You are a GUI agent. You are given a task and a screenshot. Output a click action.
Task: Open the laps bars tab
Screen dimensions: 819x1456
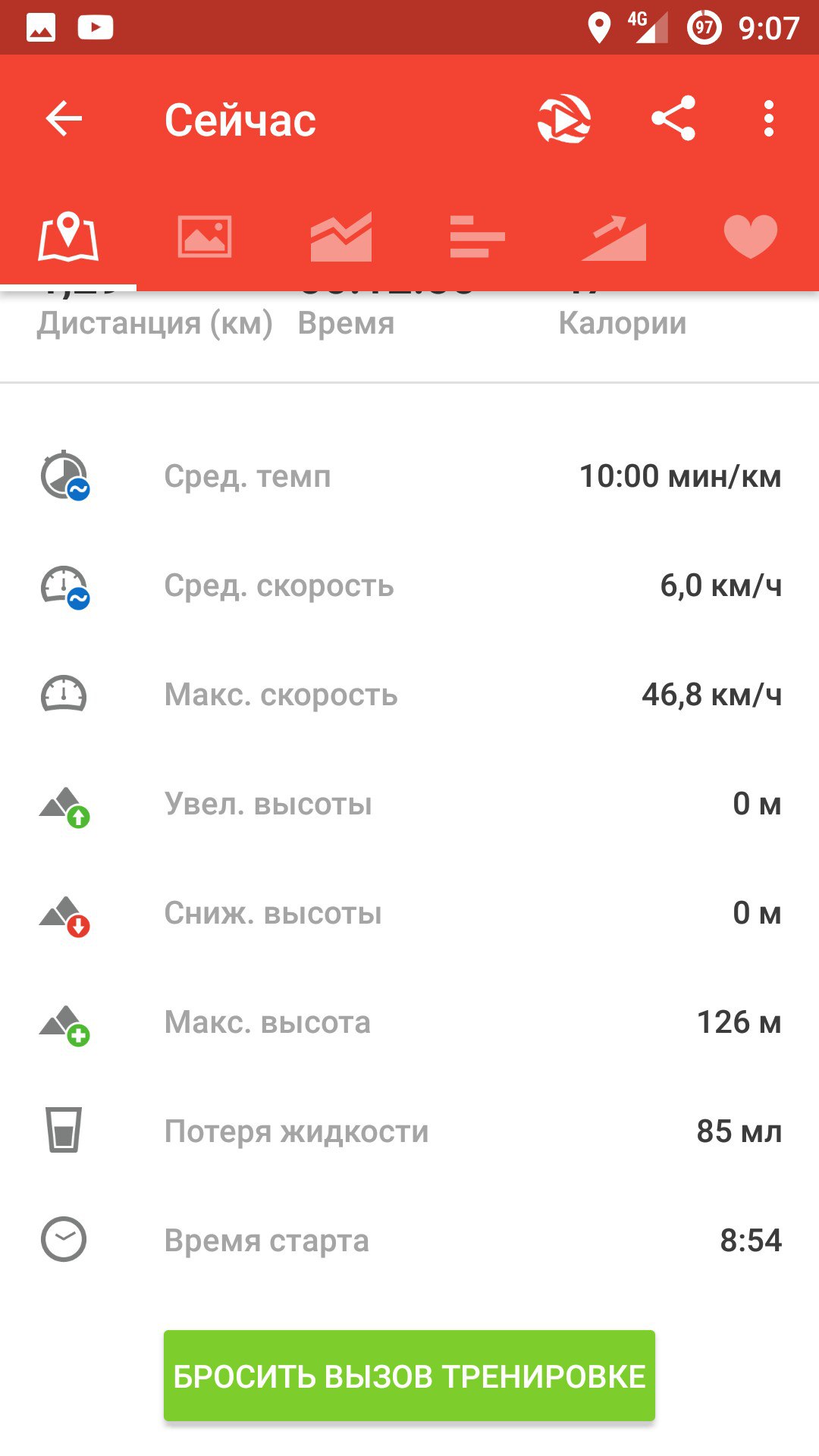point(478,237)
